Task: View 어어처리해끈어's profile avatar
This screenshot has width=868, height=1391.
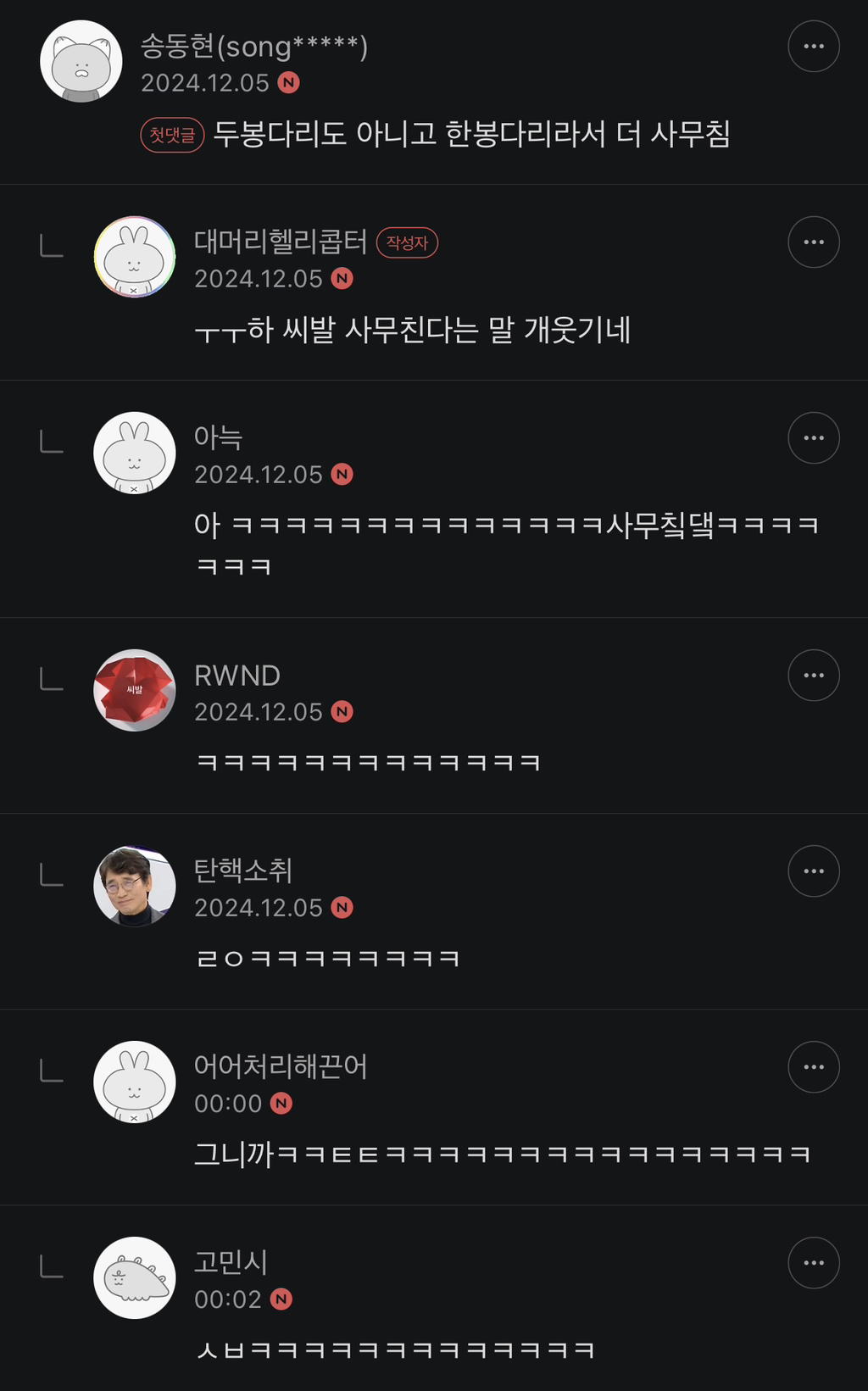Action: (134, 1082)
